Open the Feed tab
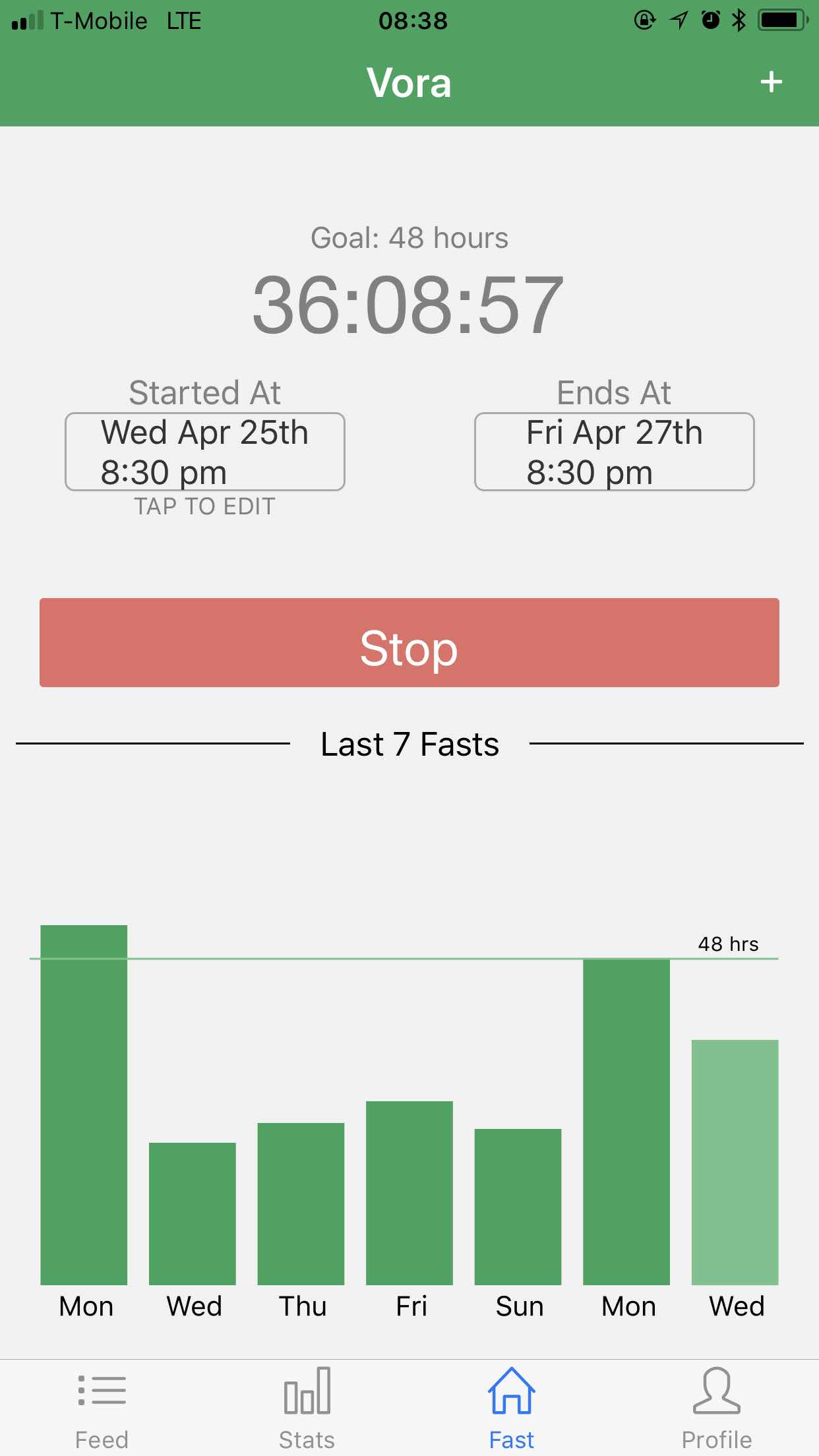The height and width of the screenshot is (1456, 819). click(102, 1408)
